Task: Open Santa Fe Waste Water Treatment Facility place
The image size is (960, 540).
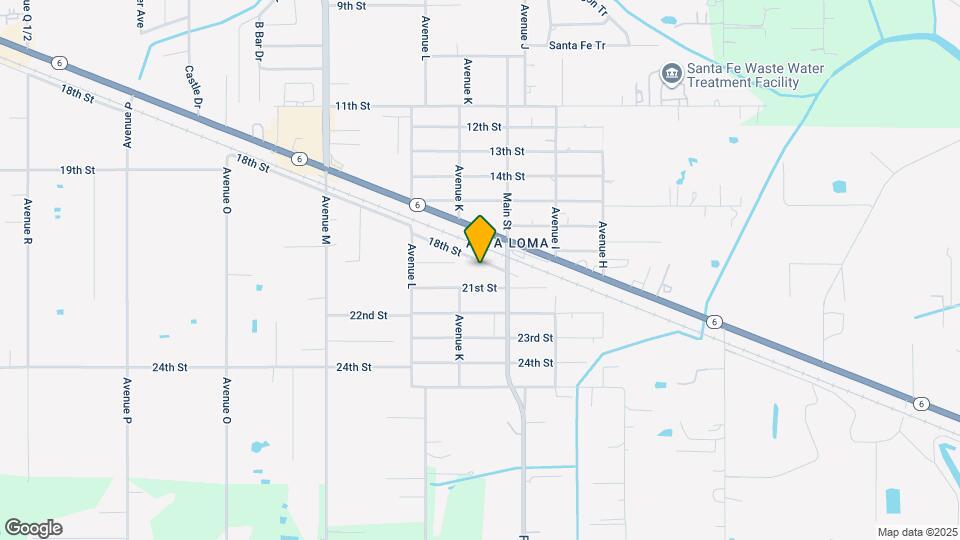Action: point(670,75)
